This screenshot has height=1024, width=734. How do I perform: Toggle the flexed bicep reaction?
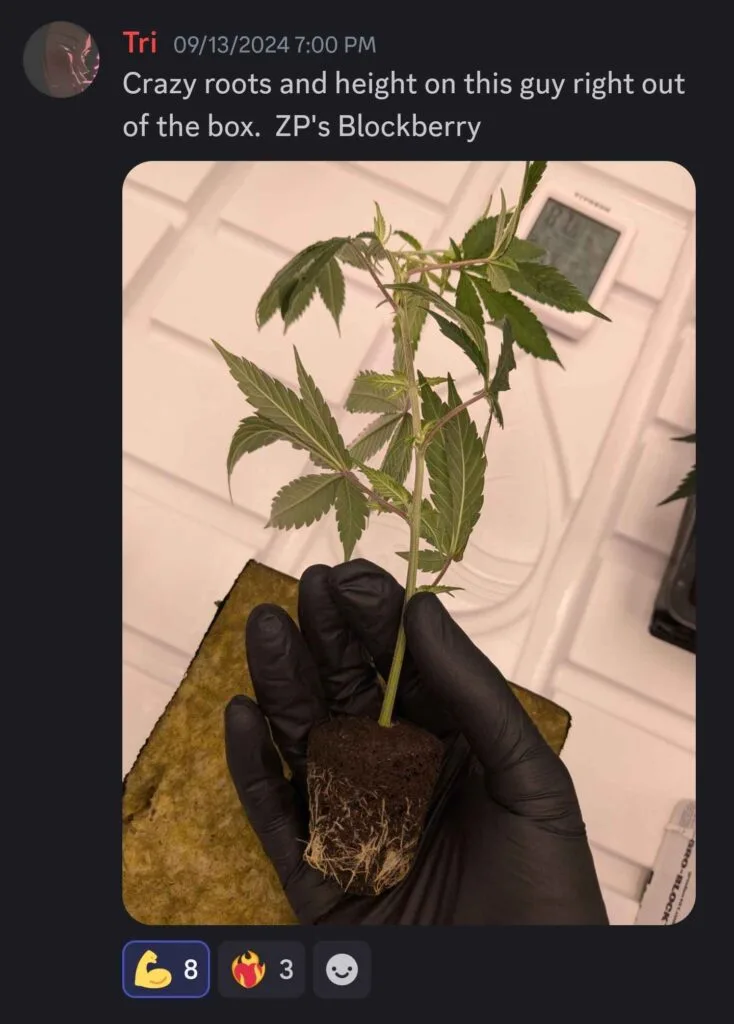click(166, 969)
